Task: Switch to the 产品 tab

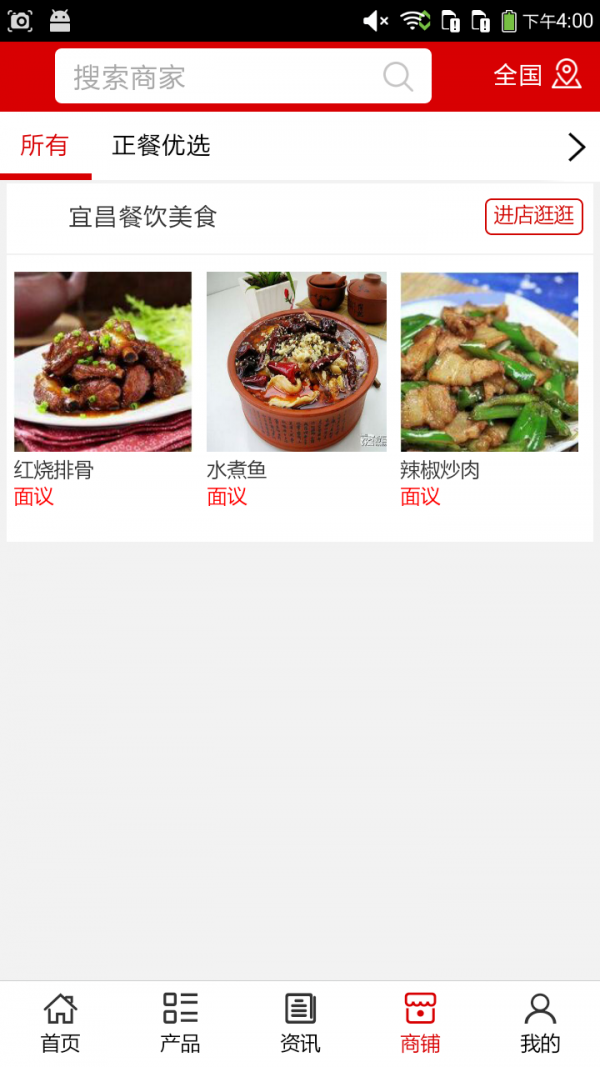Action: 180,1023
